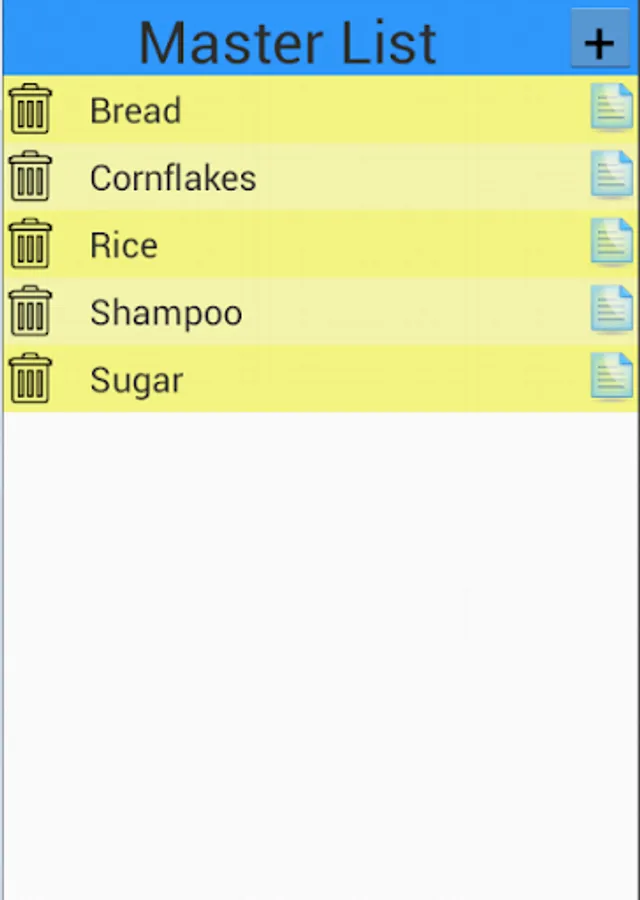Tap the note icon beside Rice

pyautogui.click(x=611, y=242)
